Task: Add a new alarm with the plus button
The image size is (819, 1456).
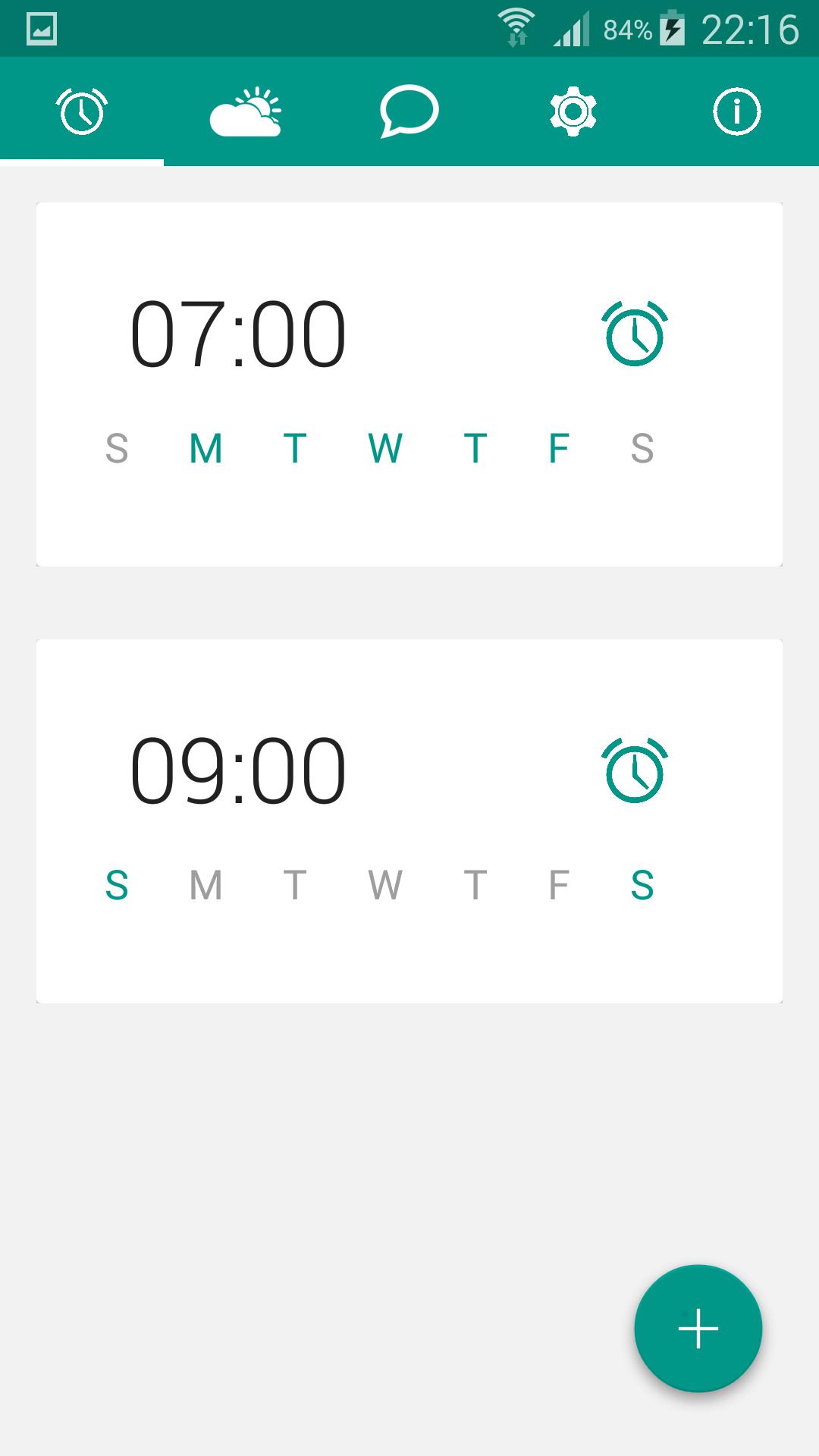Action: [698, 1330]
